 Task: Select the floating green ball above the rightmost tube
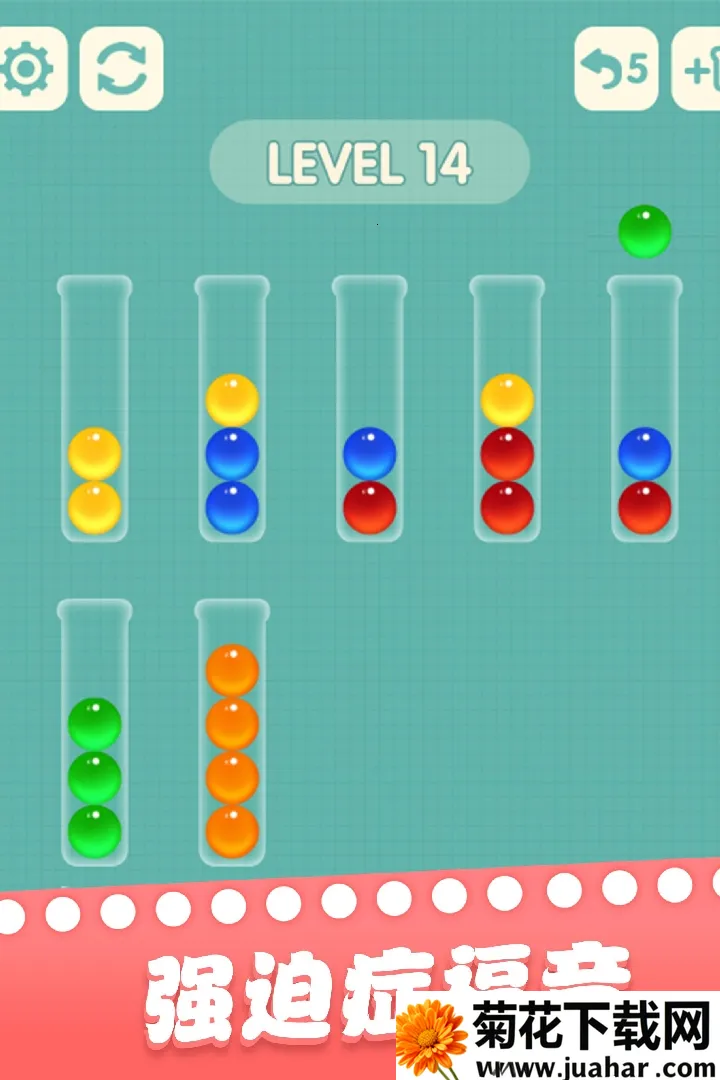click(643, 231)
